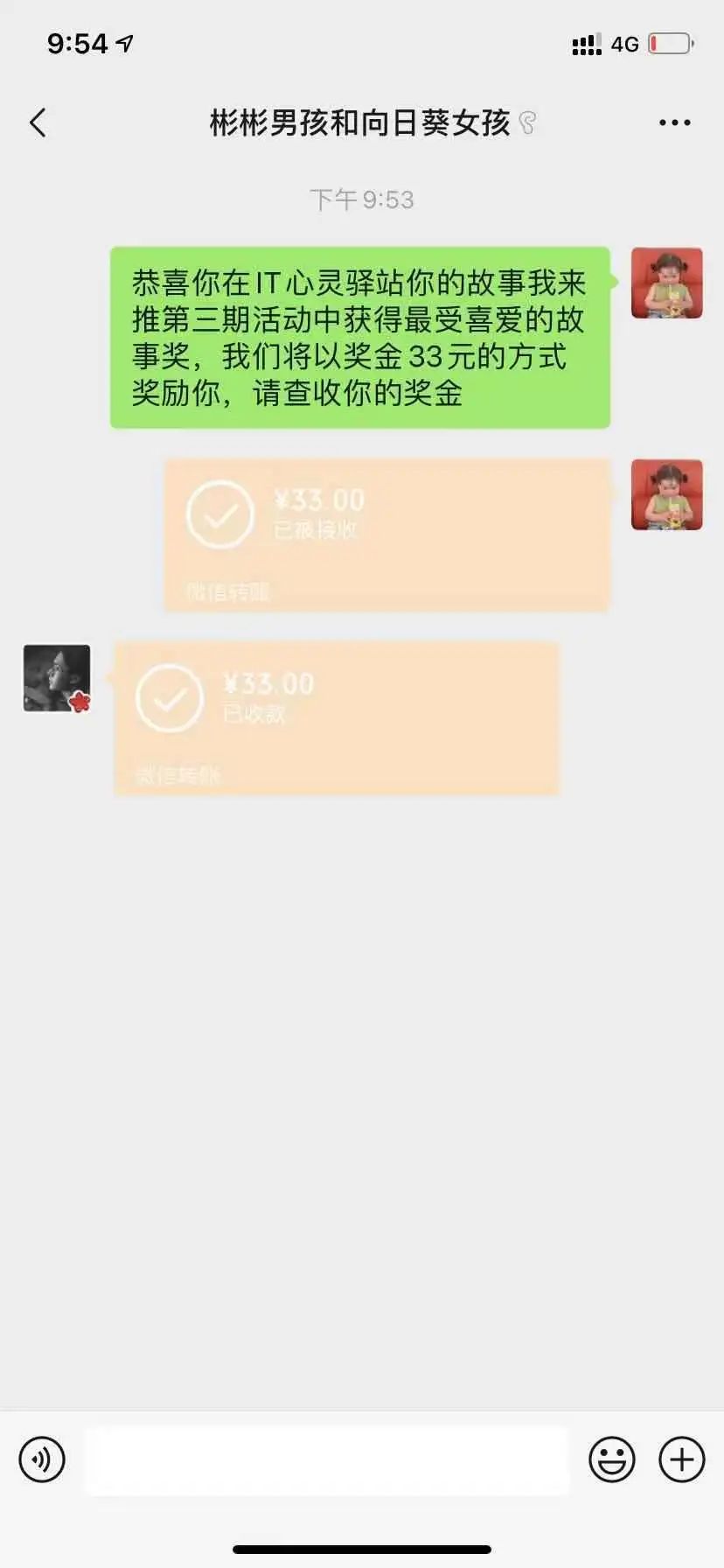This screenshot has height=1568, width=724.
Task: Open my avatar next to the congratulation message
Action: [667, 283]
